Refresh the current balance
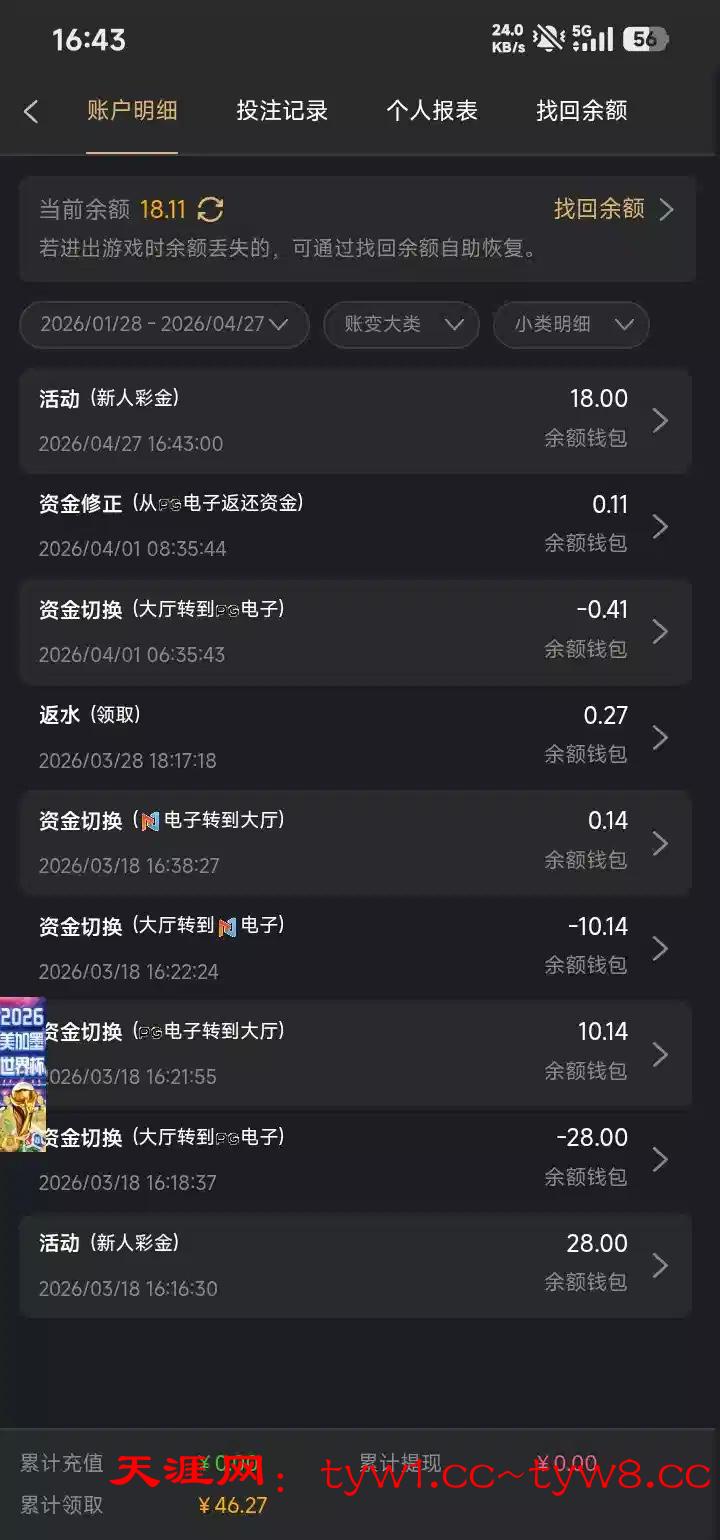The width and height of the screenshot is (720, 1540). pos(210,209)
